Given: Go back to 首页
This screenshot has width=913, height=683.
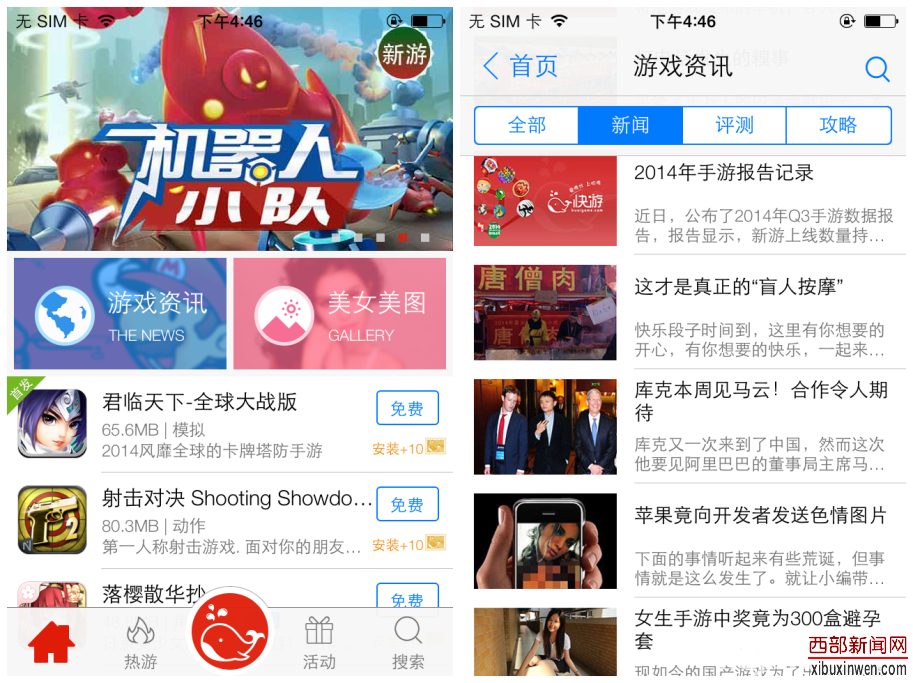Looking at the screenshot, I should click(520, 67).
